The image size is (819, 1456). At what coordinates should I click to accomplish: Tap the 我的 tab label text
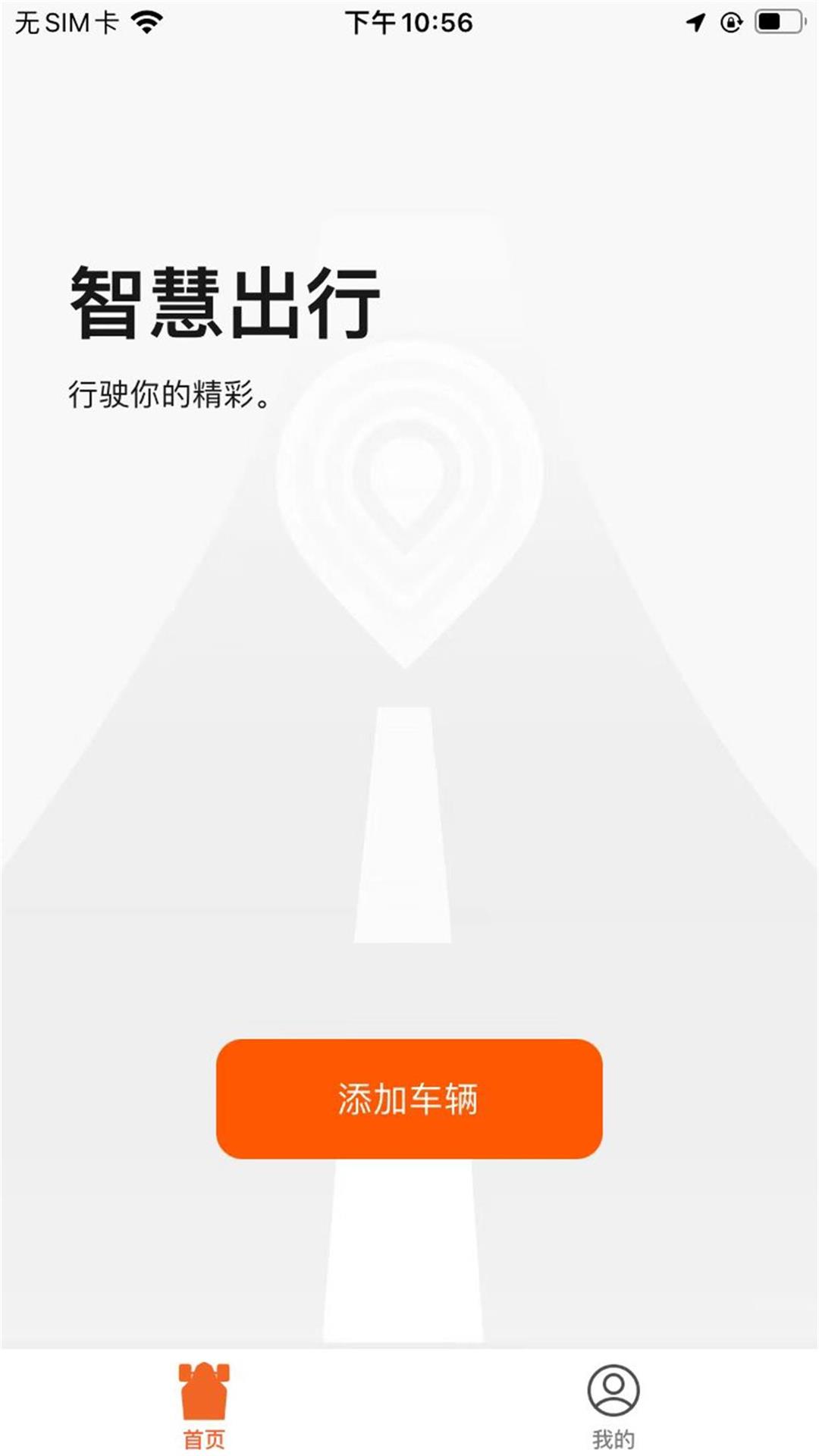[614, 1440]
